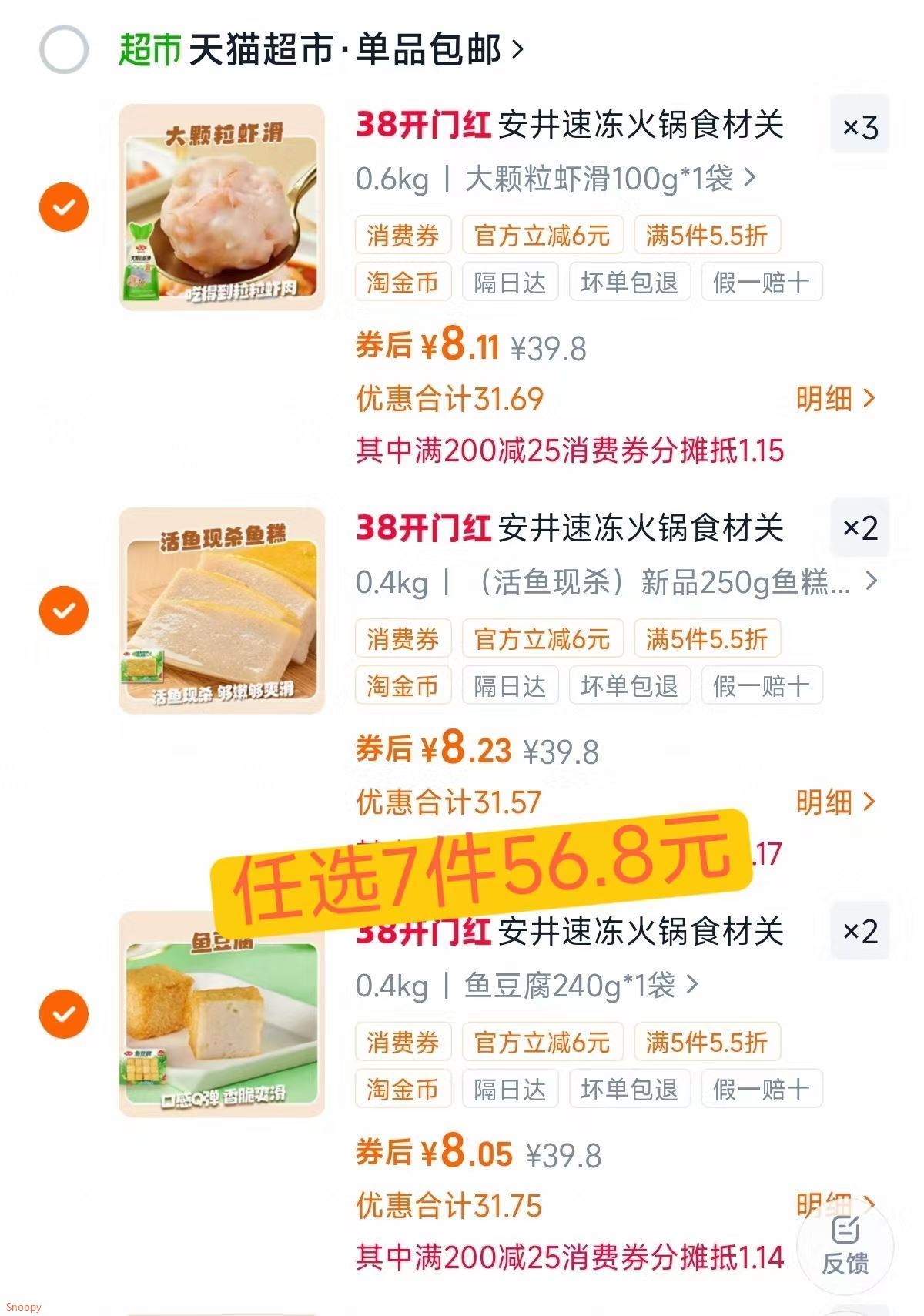Viewport: 924px width, 1316px height.
Task: Change the 大颗粒虾滑100g*1袋 spec option
Action: pos(610,179)
